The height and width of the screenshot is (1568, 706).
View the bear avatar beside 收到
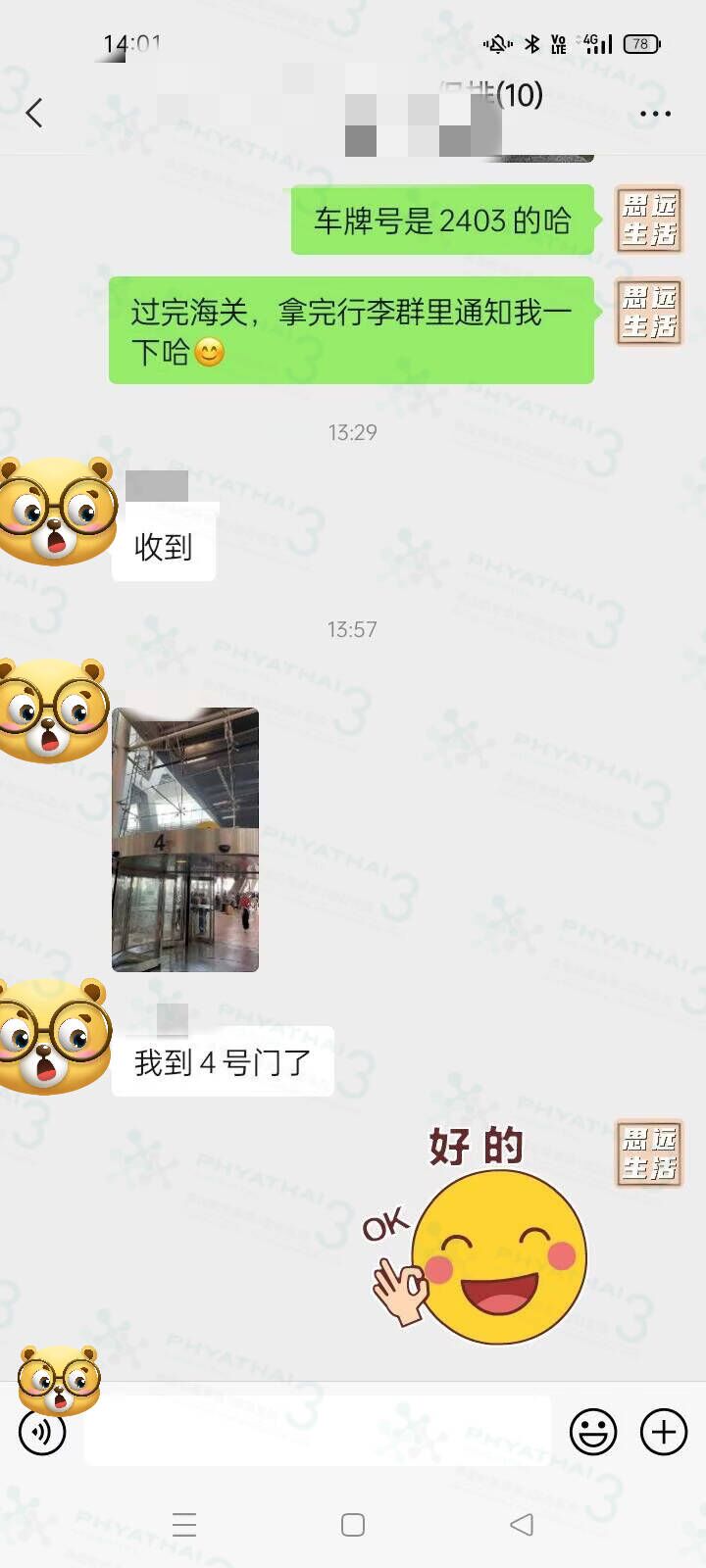56,511
